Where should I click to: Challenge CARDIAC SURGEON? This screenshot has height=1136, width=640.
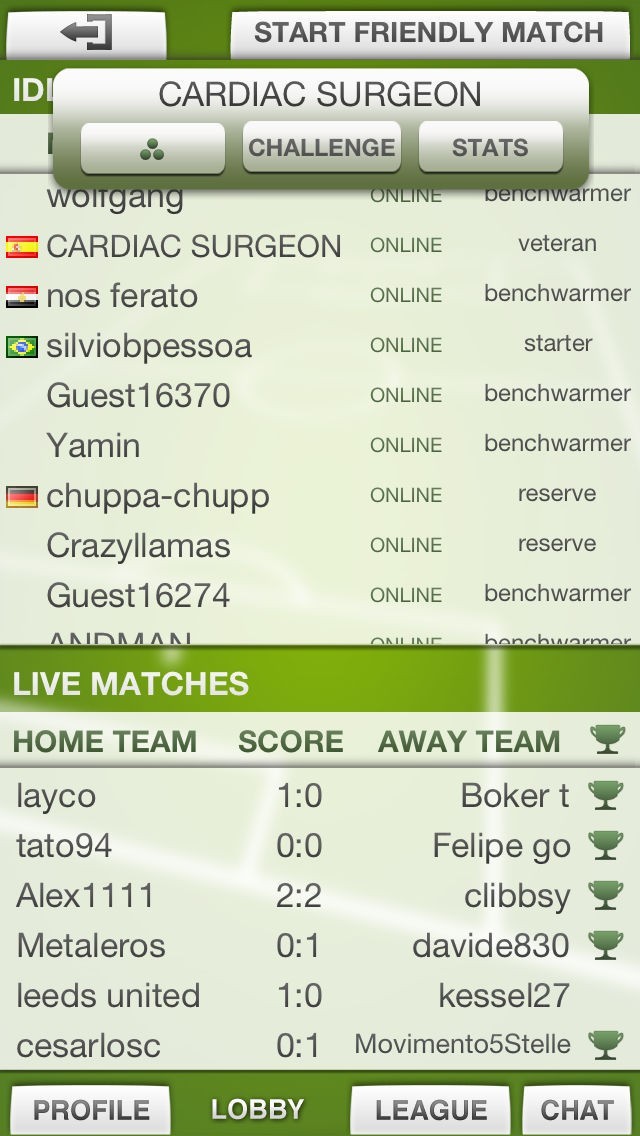pos(321,149)
